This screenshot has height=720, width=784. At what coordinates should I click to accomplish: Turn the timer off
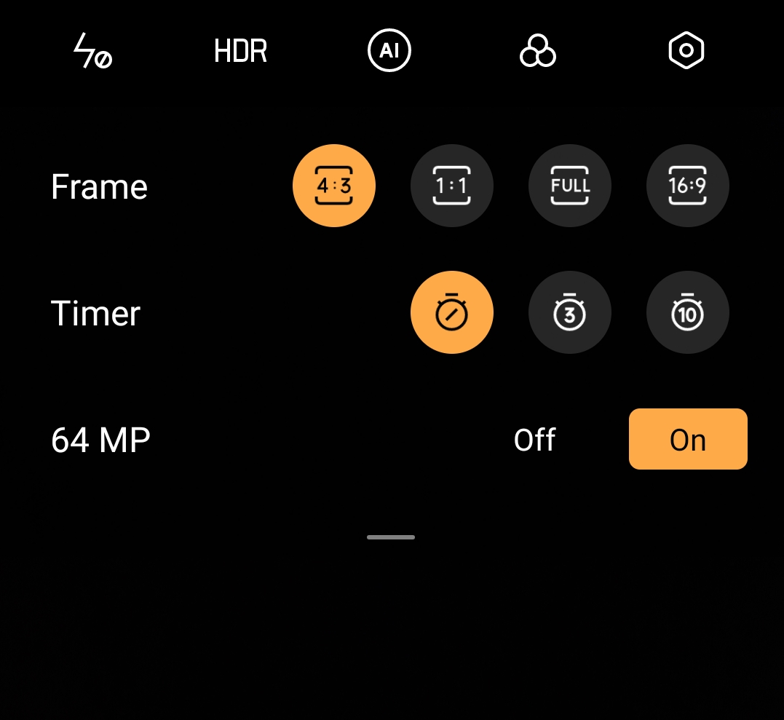tap(452, 313)
